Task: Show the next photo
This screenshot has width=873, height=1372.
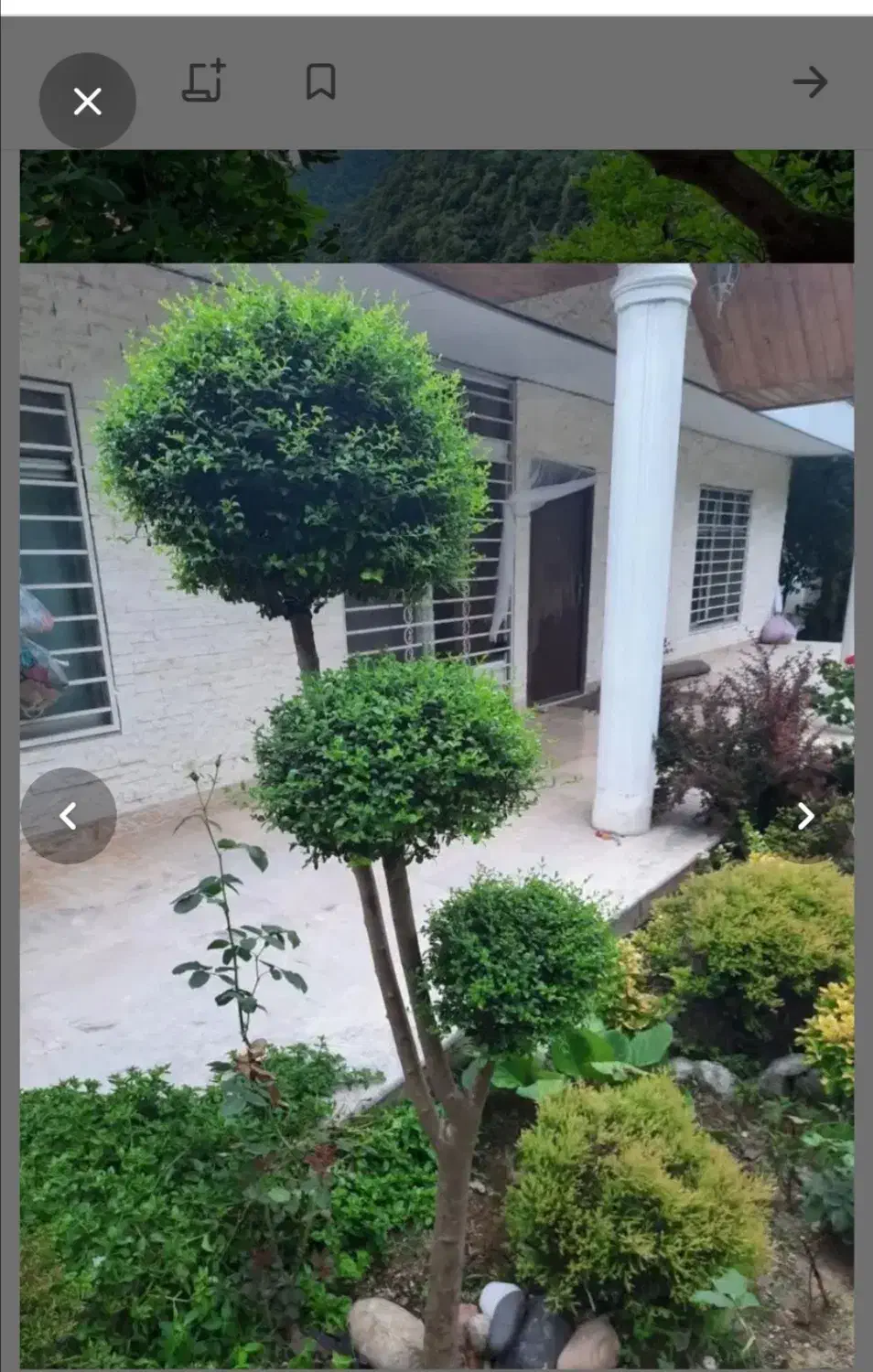Action: pos(805,815)
